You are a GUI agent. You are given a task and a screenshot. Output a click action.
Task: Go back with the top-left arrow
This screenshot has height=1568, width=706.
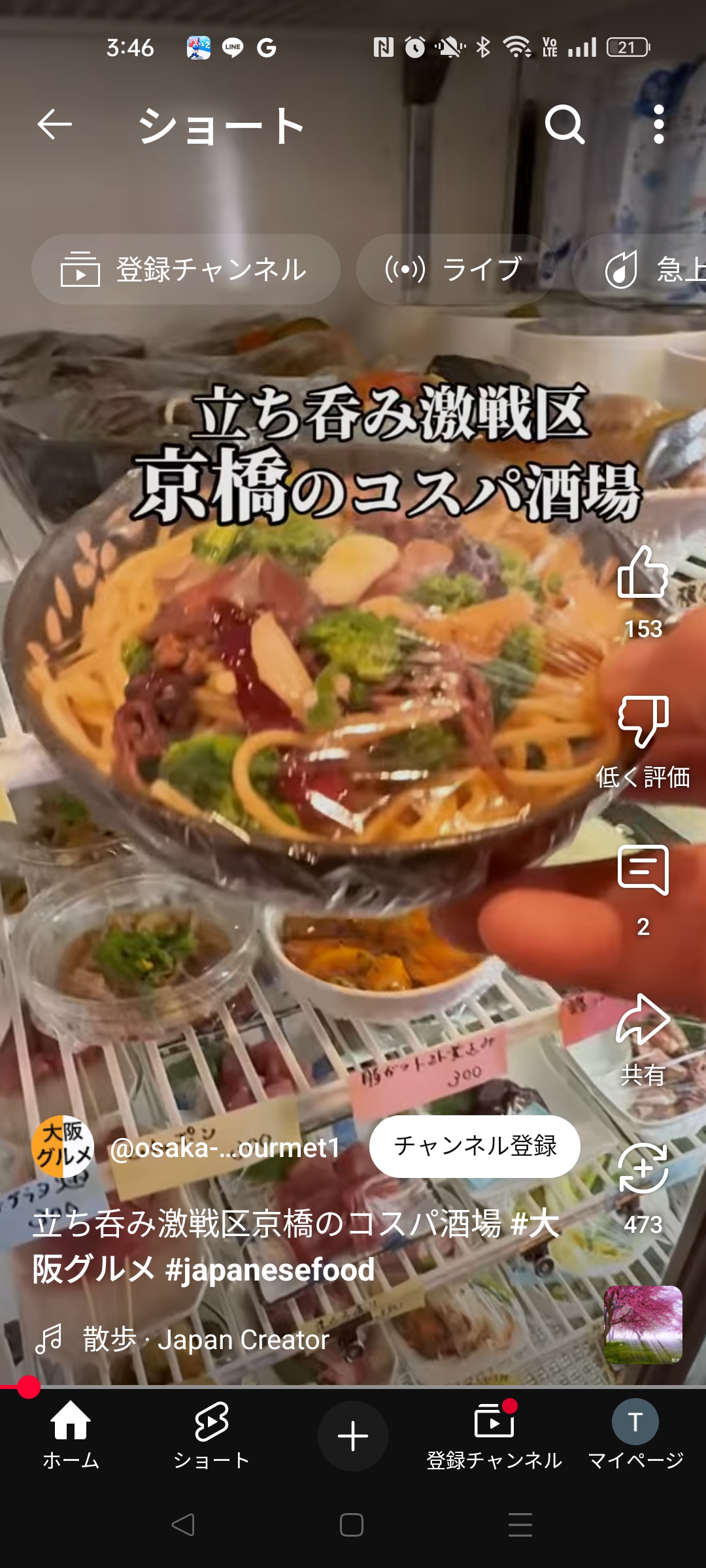[54, 124]
